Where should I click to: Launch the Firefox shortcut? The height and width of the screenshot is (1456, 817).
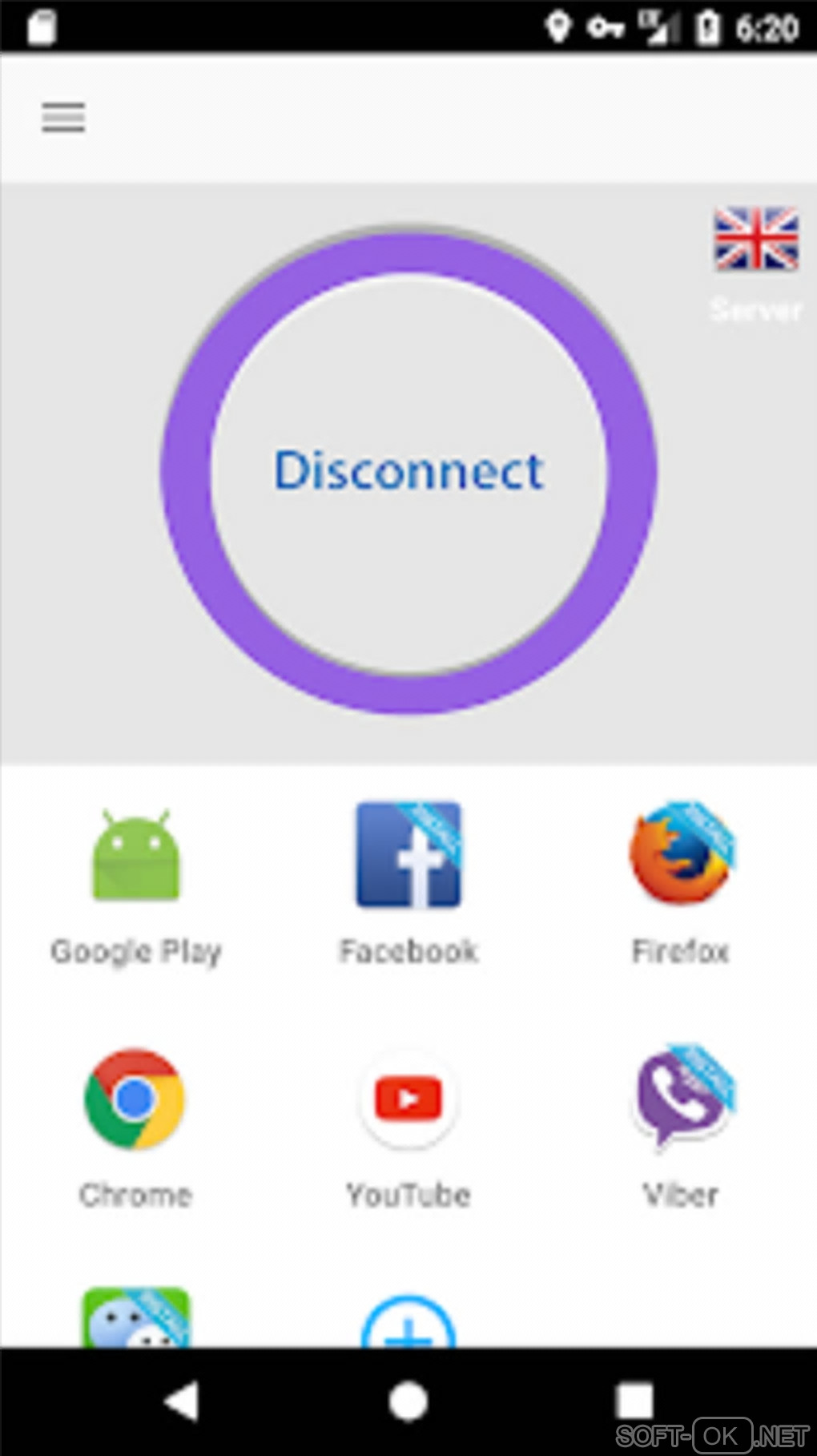point(681,855)
